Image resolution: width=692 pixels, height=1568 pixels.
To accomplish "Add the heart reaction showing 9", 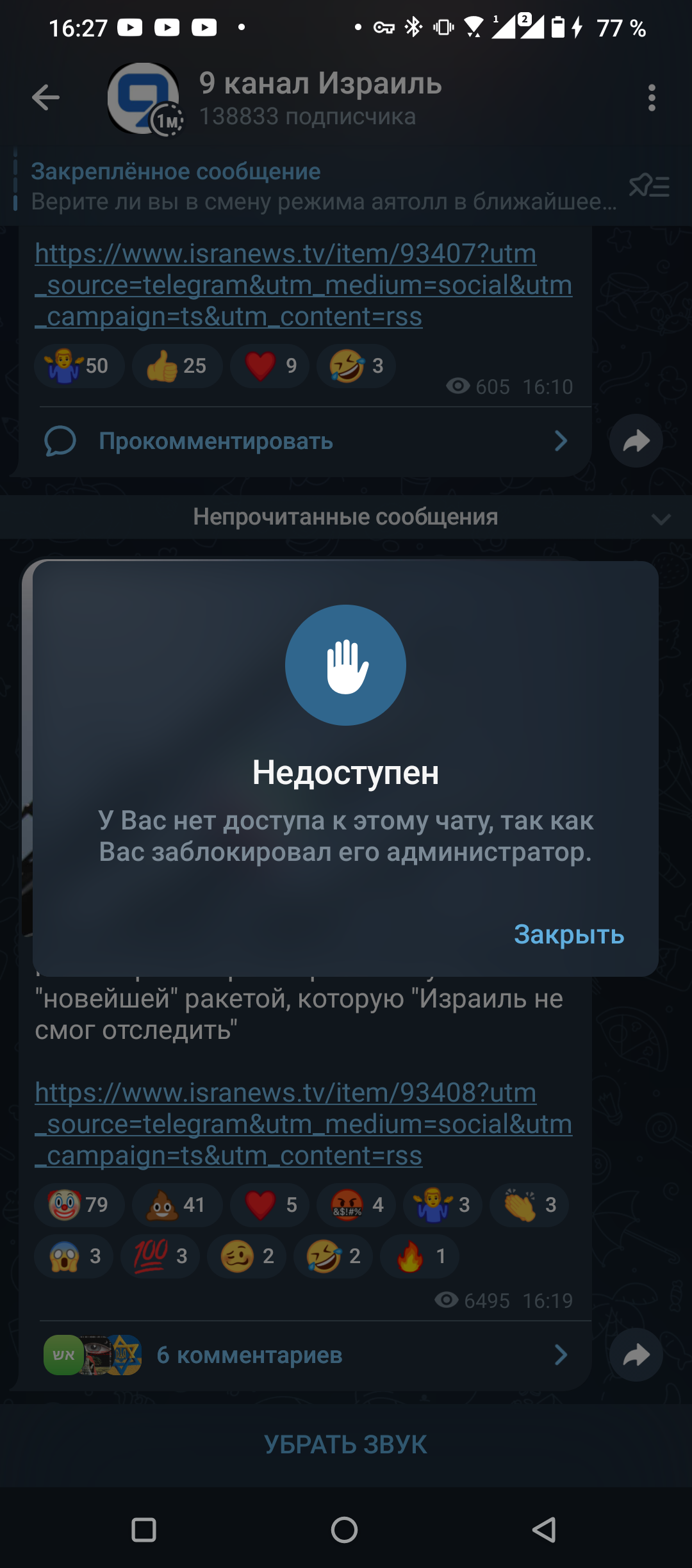I will coord(270,366).
